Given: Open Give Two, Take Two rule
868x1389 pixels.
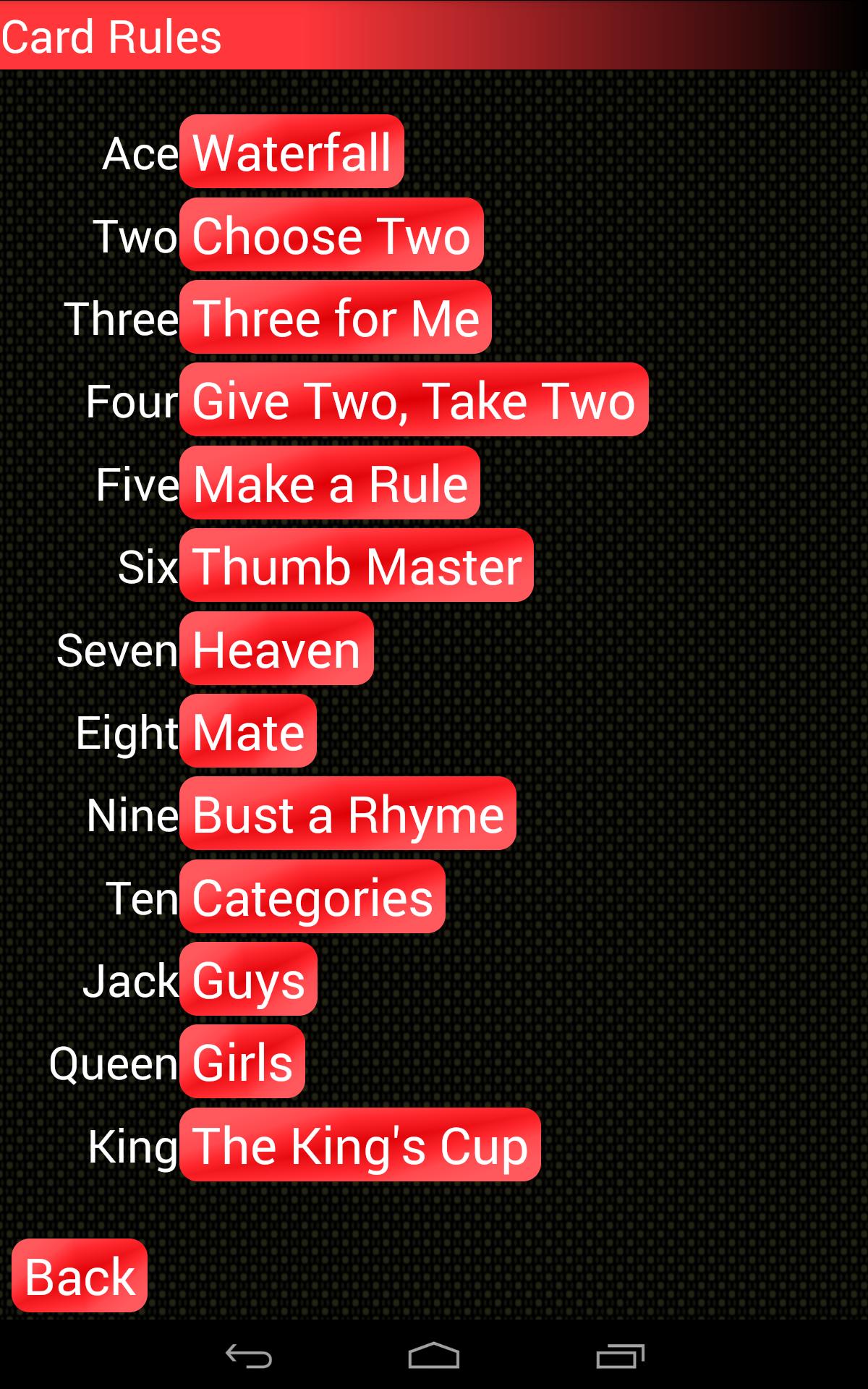Looking at the screenshot, I should coord(414,400).
